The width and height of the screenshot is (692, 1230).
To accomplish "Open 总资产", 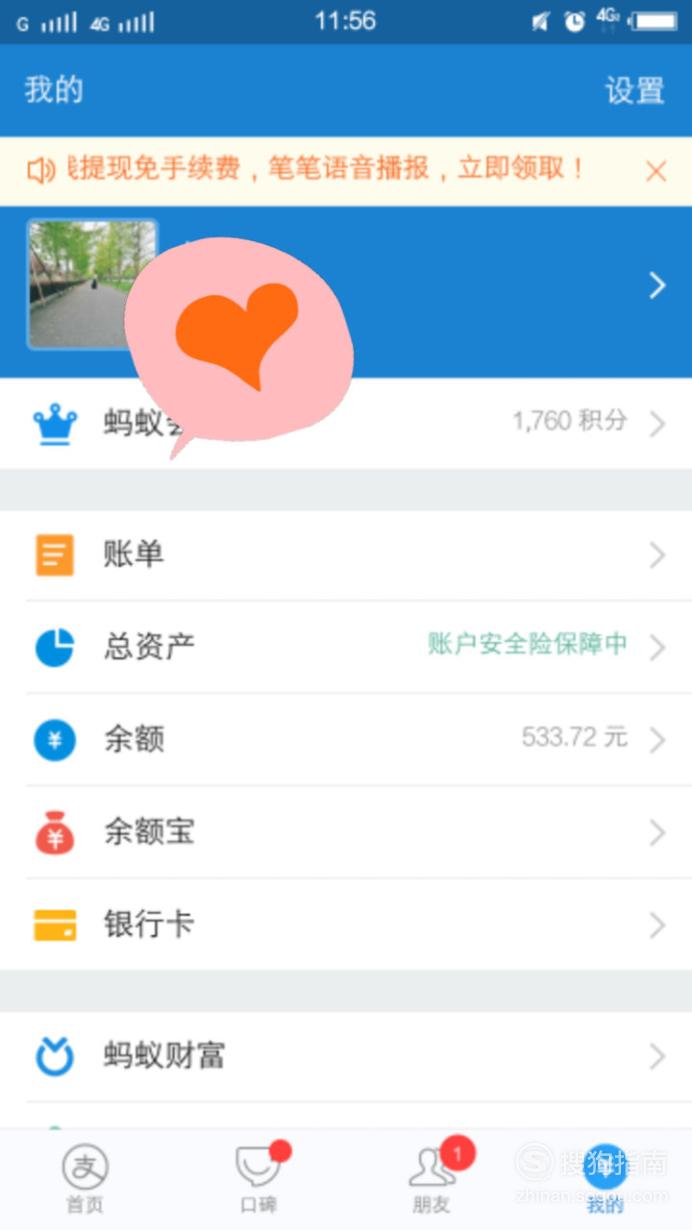I will [x=346, y=647].
